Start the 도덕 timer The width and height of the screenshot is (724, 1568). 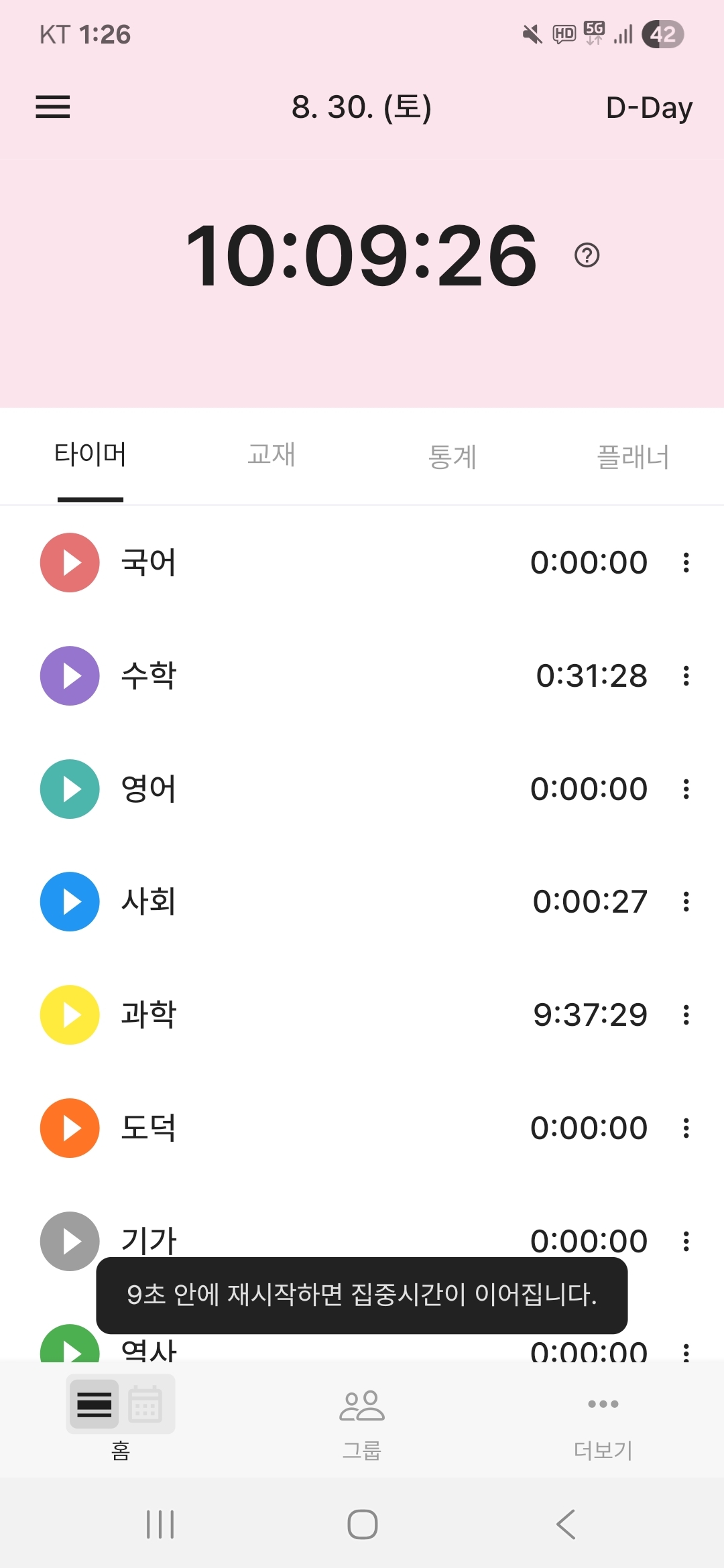point(70,1128)
